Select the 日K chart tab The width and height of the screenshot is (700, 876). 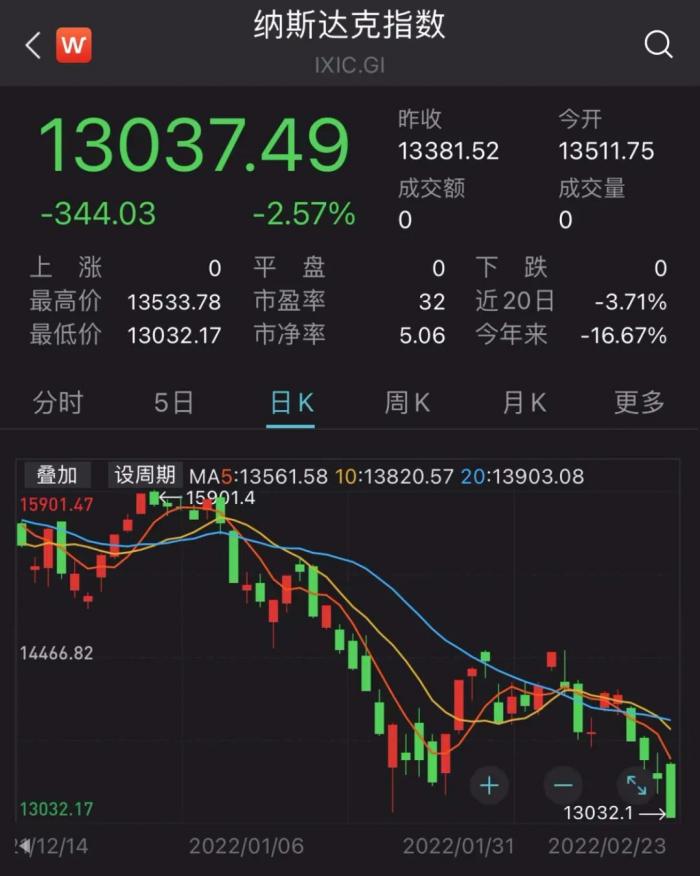(x=291, y=403)
